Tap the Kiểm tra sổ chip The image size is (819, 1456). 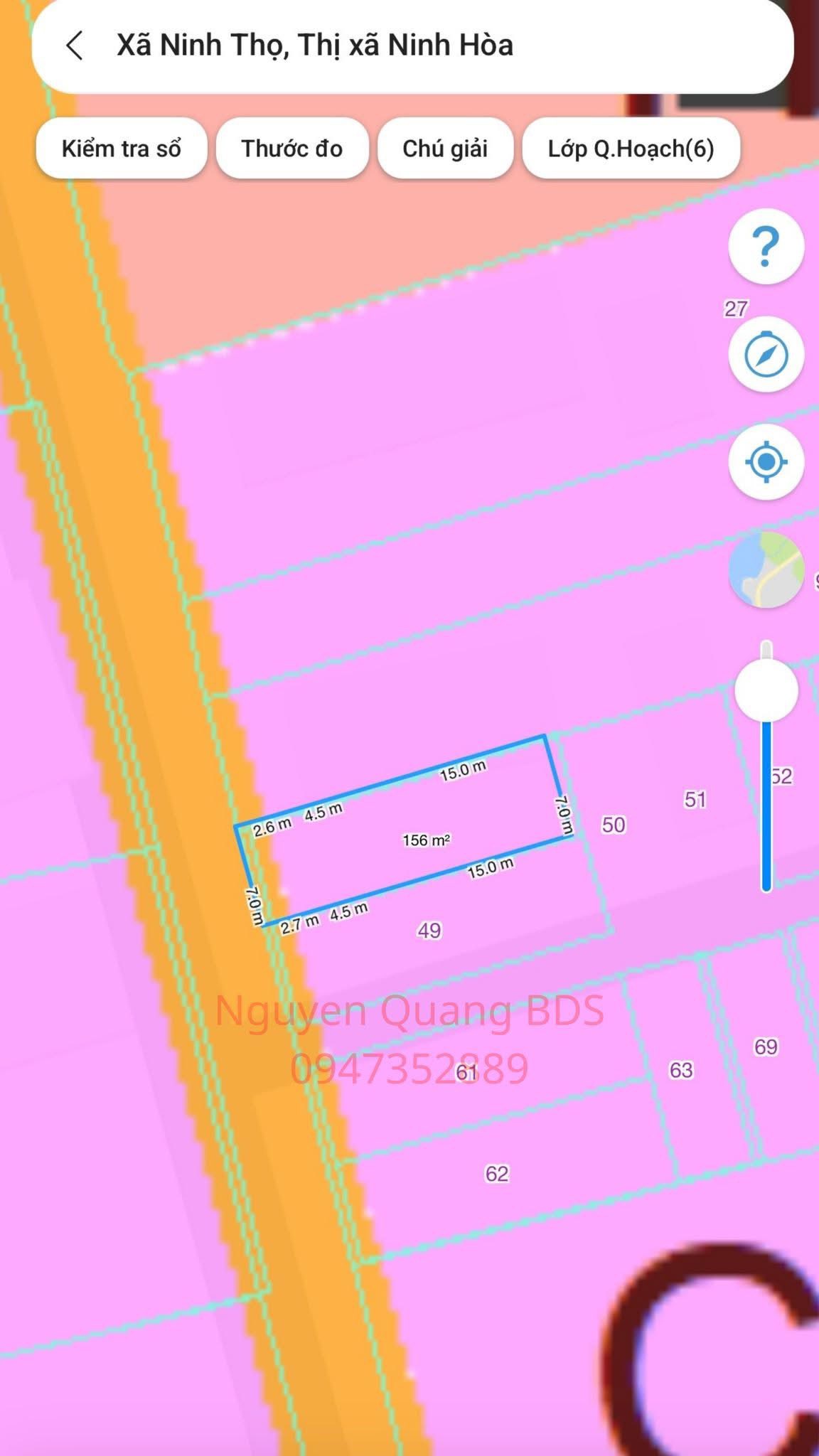pos(122,149)
